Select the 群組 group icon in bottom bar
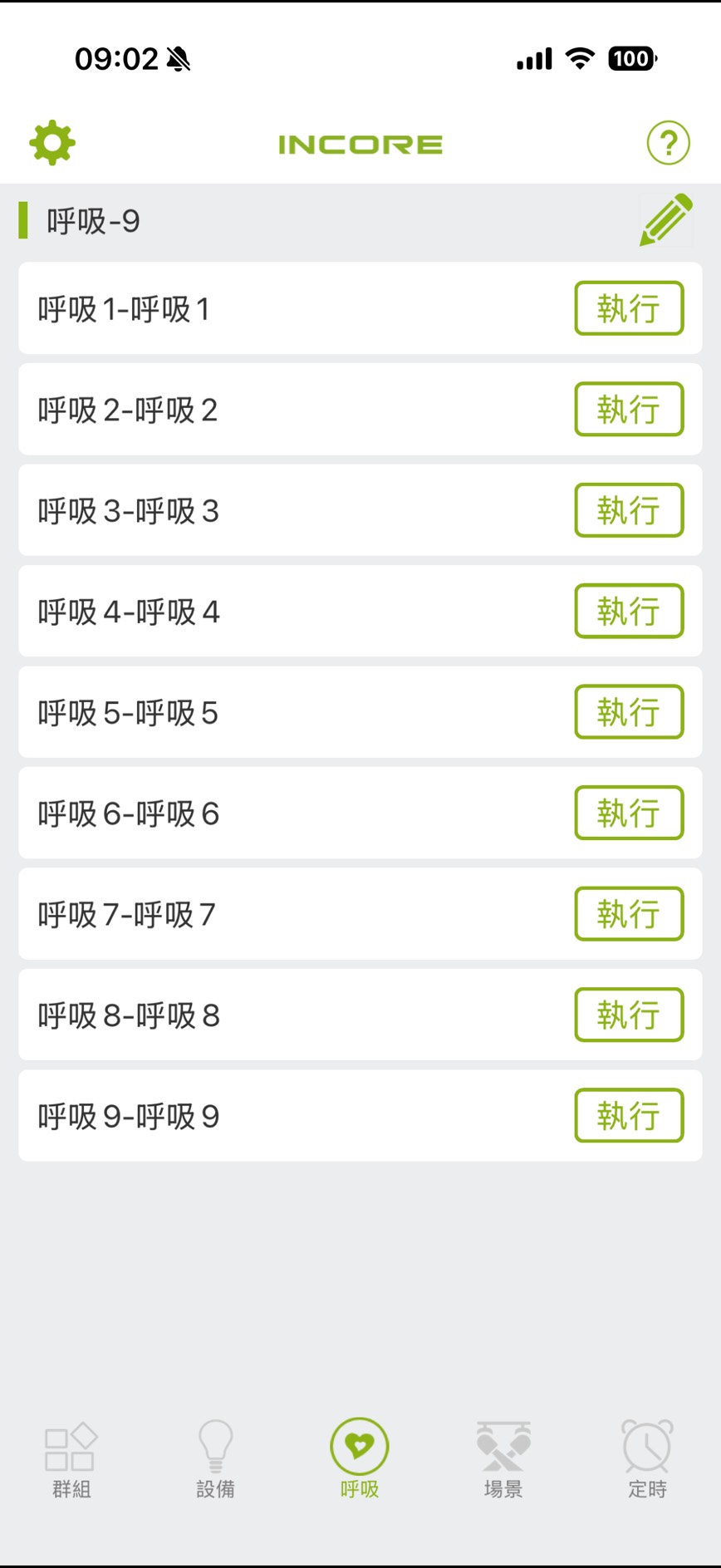The width and height of the screenshot is (721, 1568). (71, 1454)
